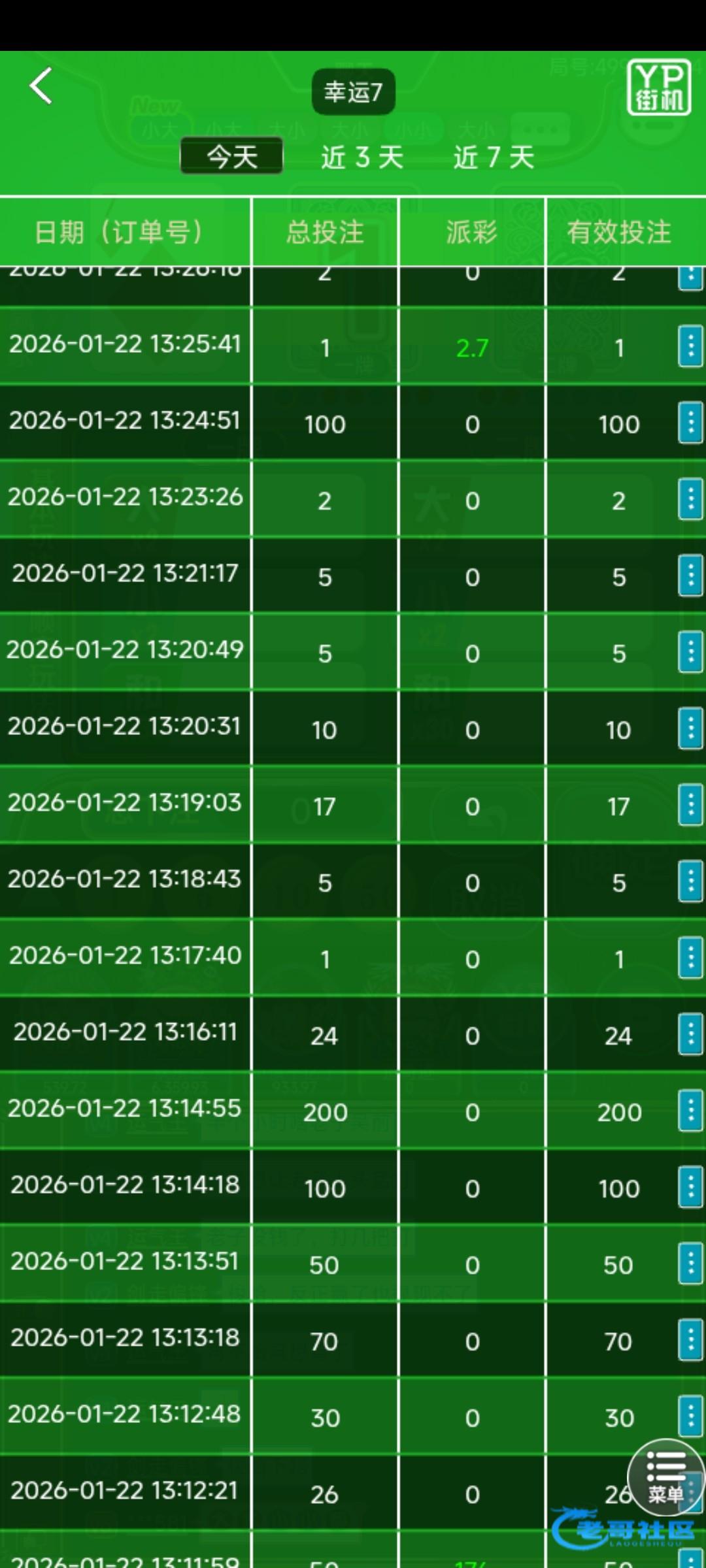Viewport: 706px width, 1568px height.
Task: Open the order detail for 13:16:11
Action: coord(690,1035)
